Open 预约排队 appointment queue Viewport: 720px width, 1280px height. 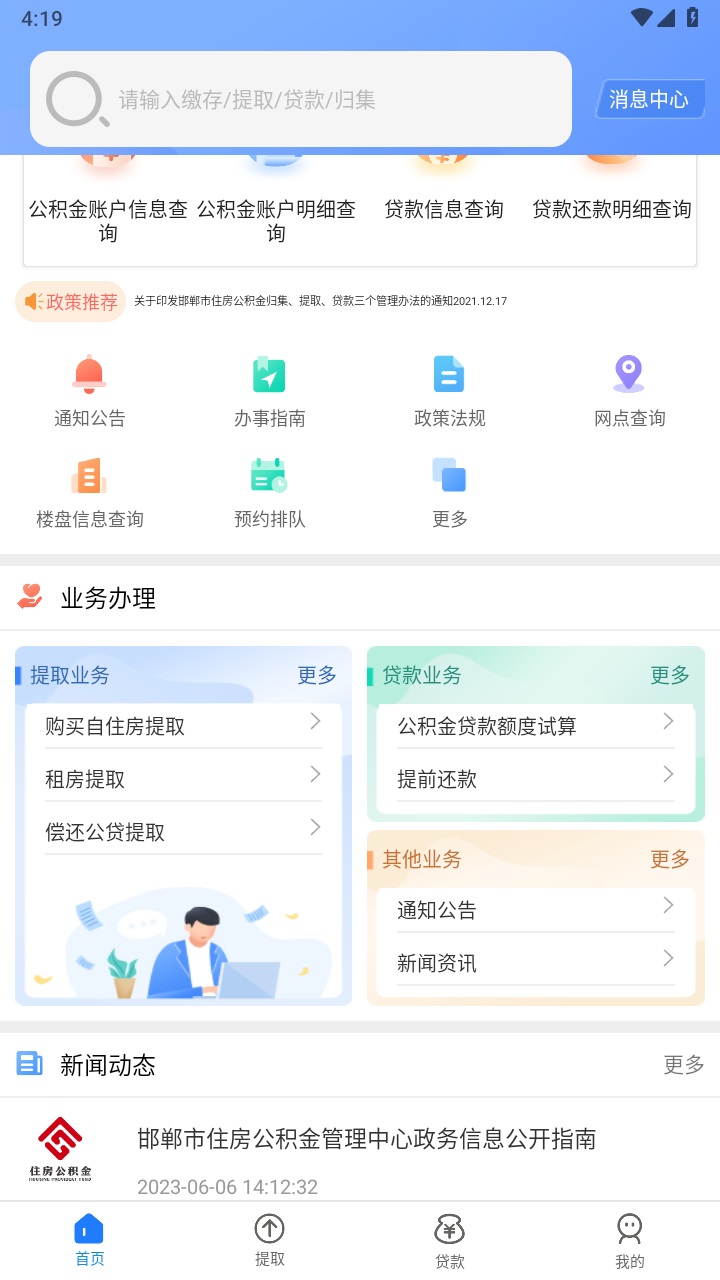point(270,492)
